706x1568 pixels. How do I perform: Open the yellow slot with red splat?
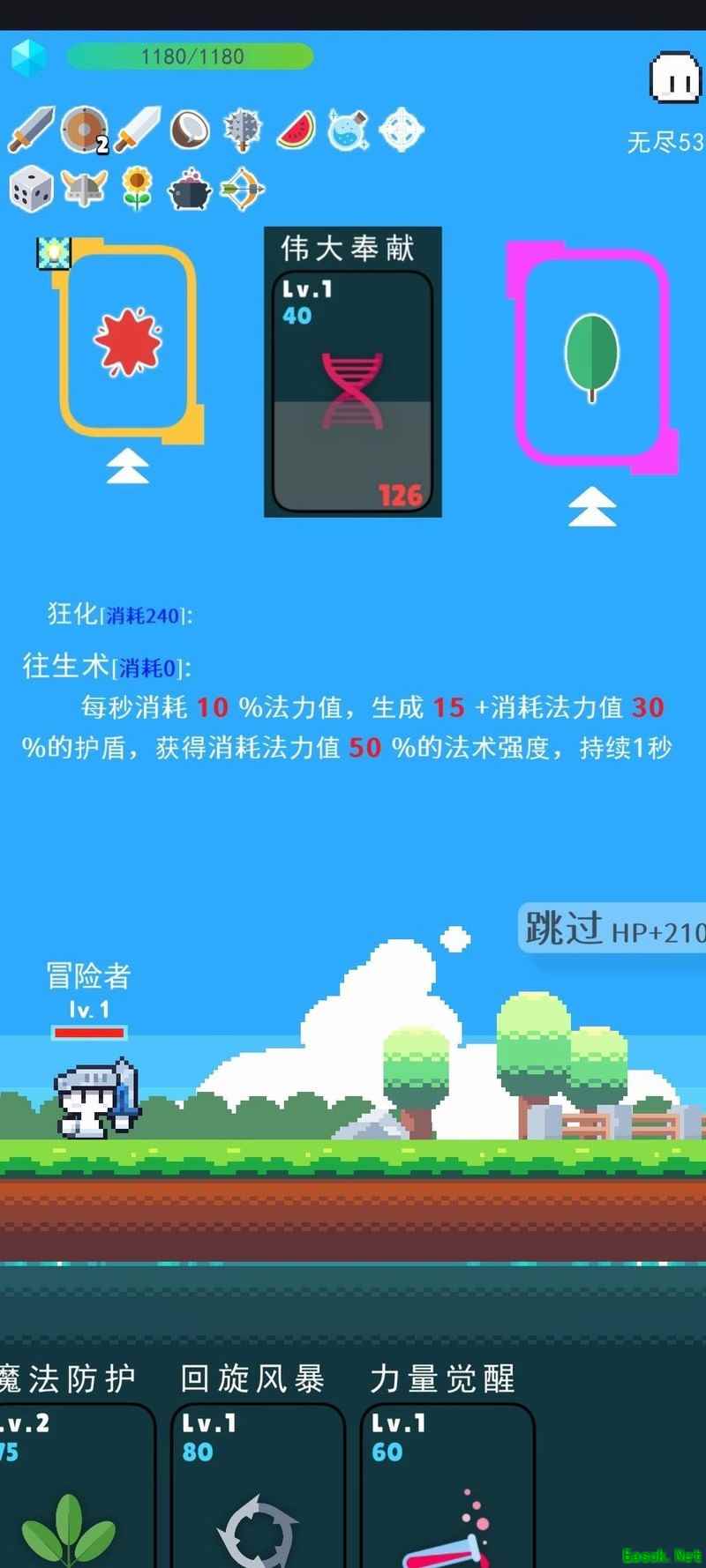pyautogui.click(x=129, y=342)
